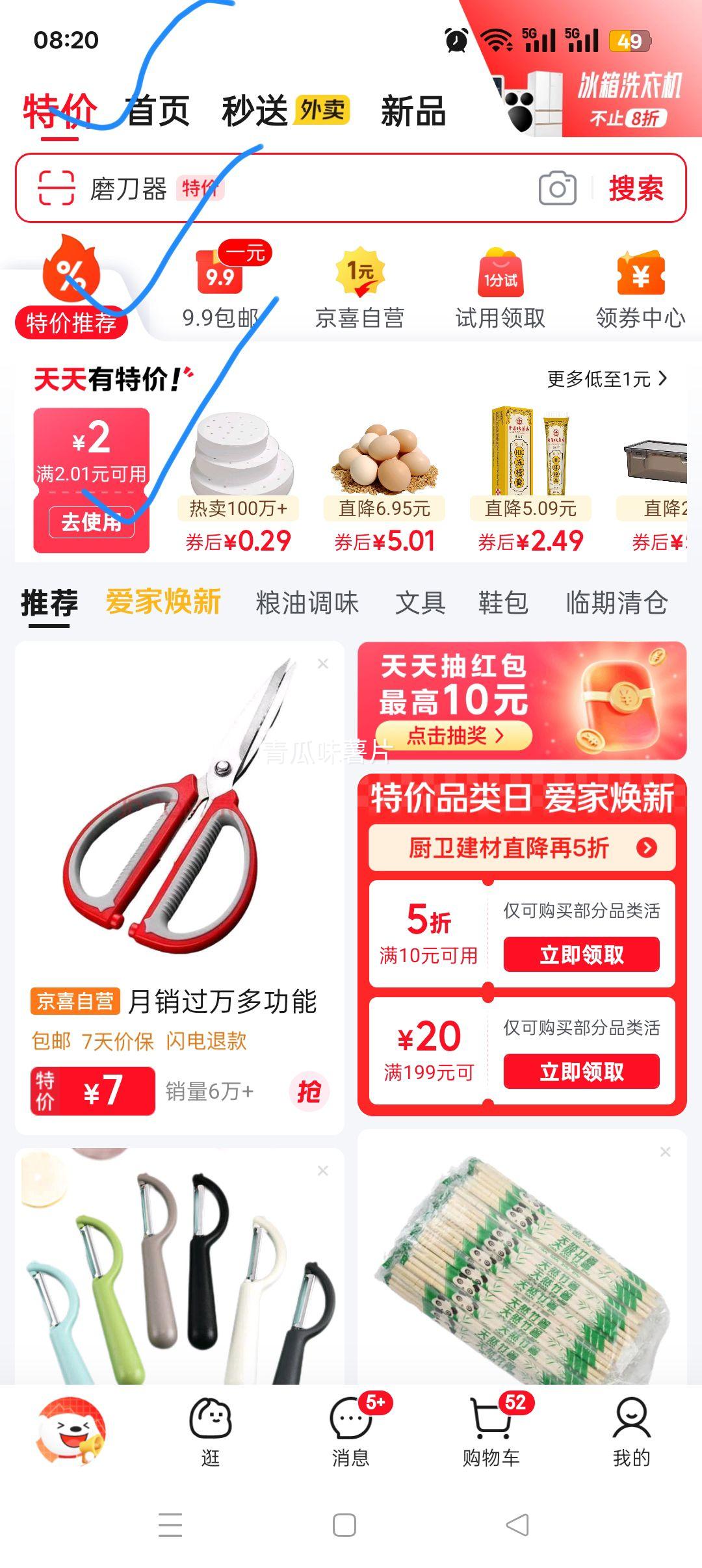Claim the ¥20 满199 coupon
Screen dimensions: 702x1568
click(x=581, y=1071)
